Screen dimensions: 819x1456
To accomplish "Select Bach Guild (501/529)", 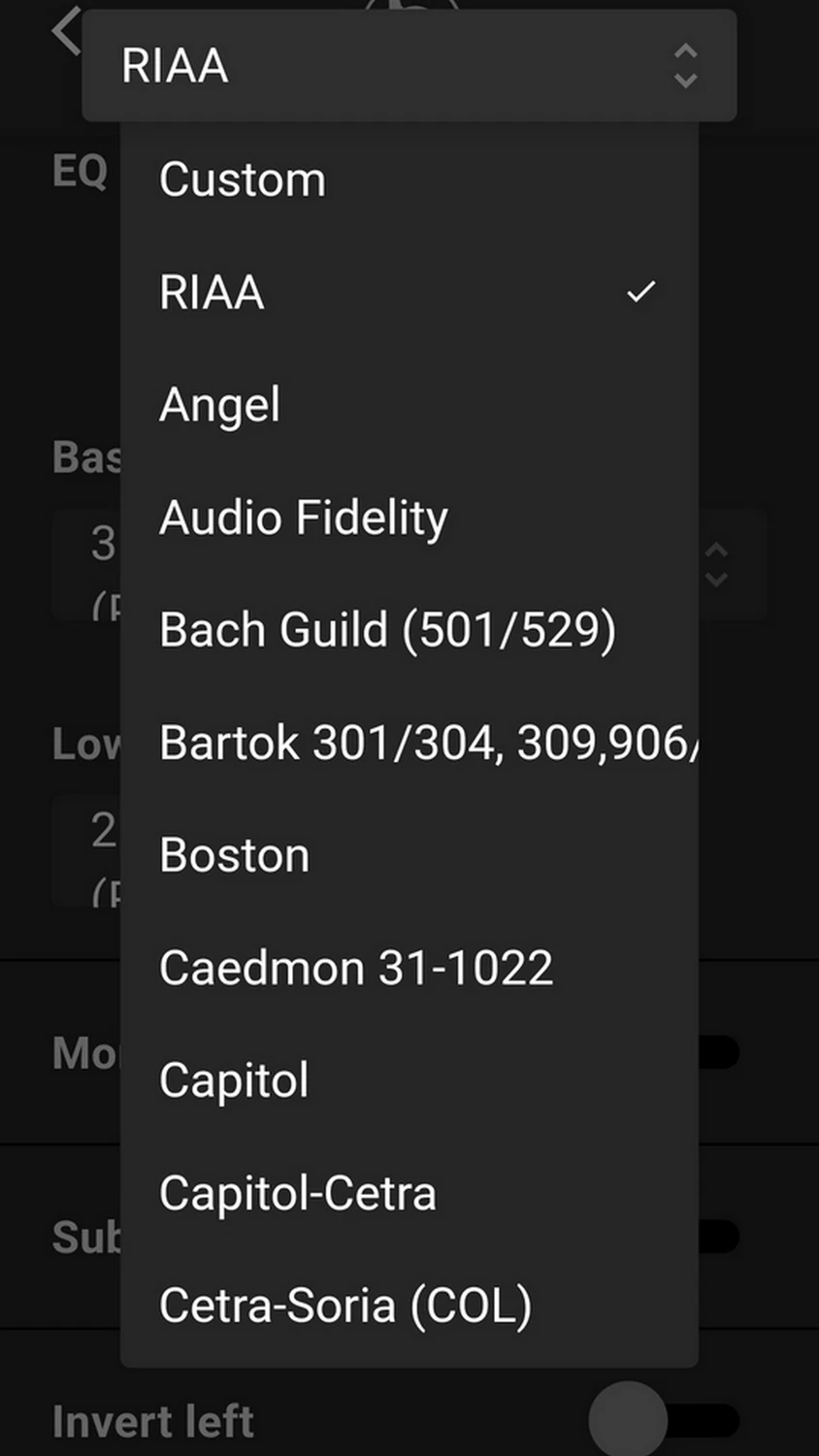I will tap(409, 630).
